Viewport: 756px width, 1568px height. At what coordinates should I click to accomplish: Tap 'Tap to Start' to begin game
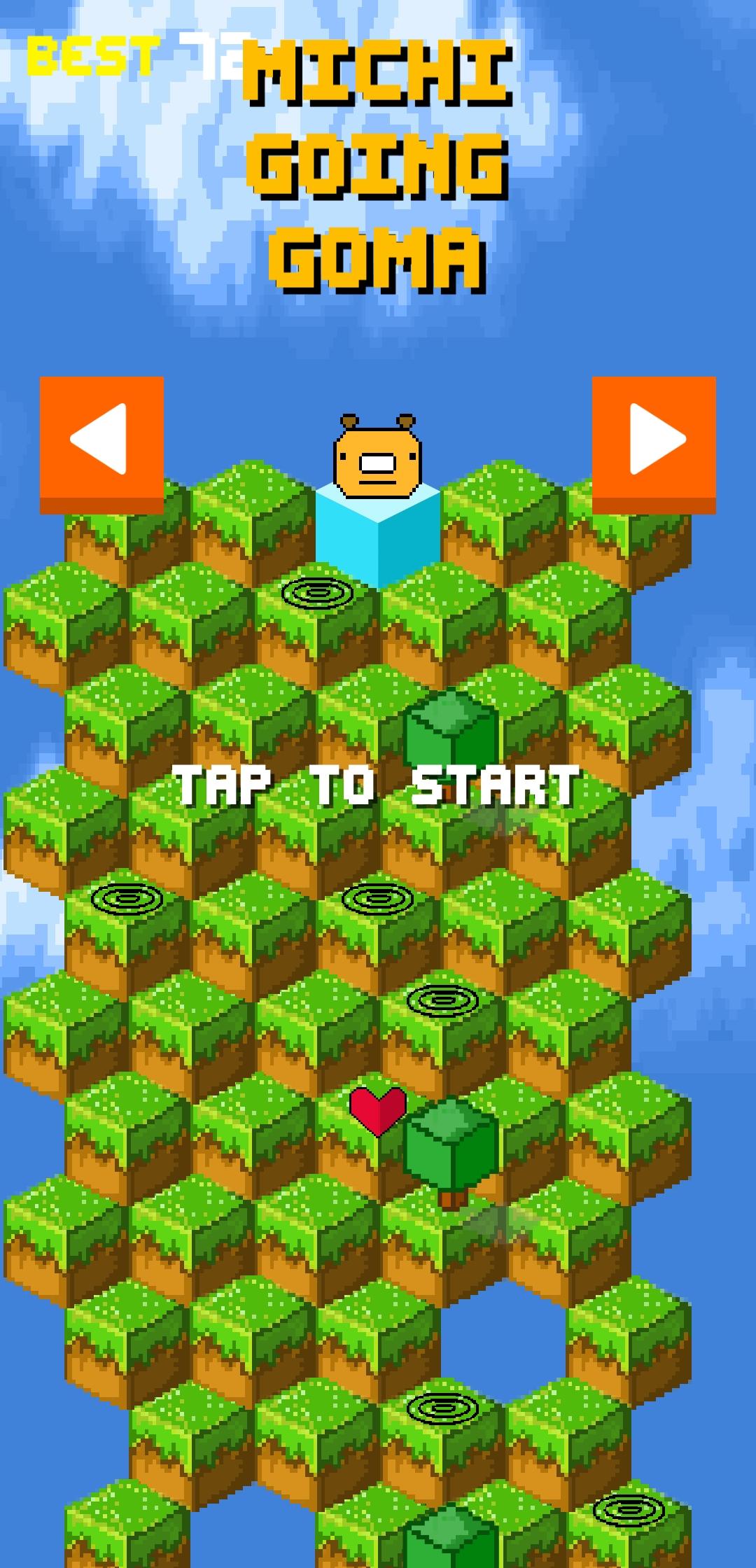[x=377, y=785]
